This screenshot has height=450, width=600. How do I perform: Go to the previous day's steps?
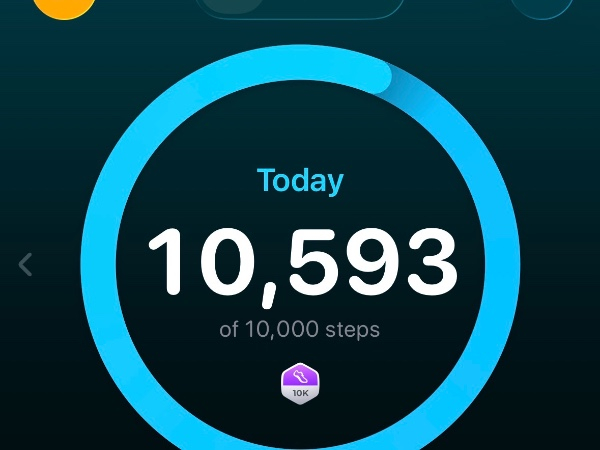pyautogui.click(x=27, y=265)
